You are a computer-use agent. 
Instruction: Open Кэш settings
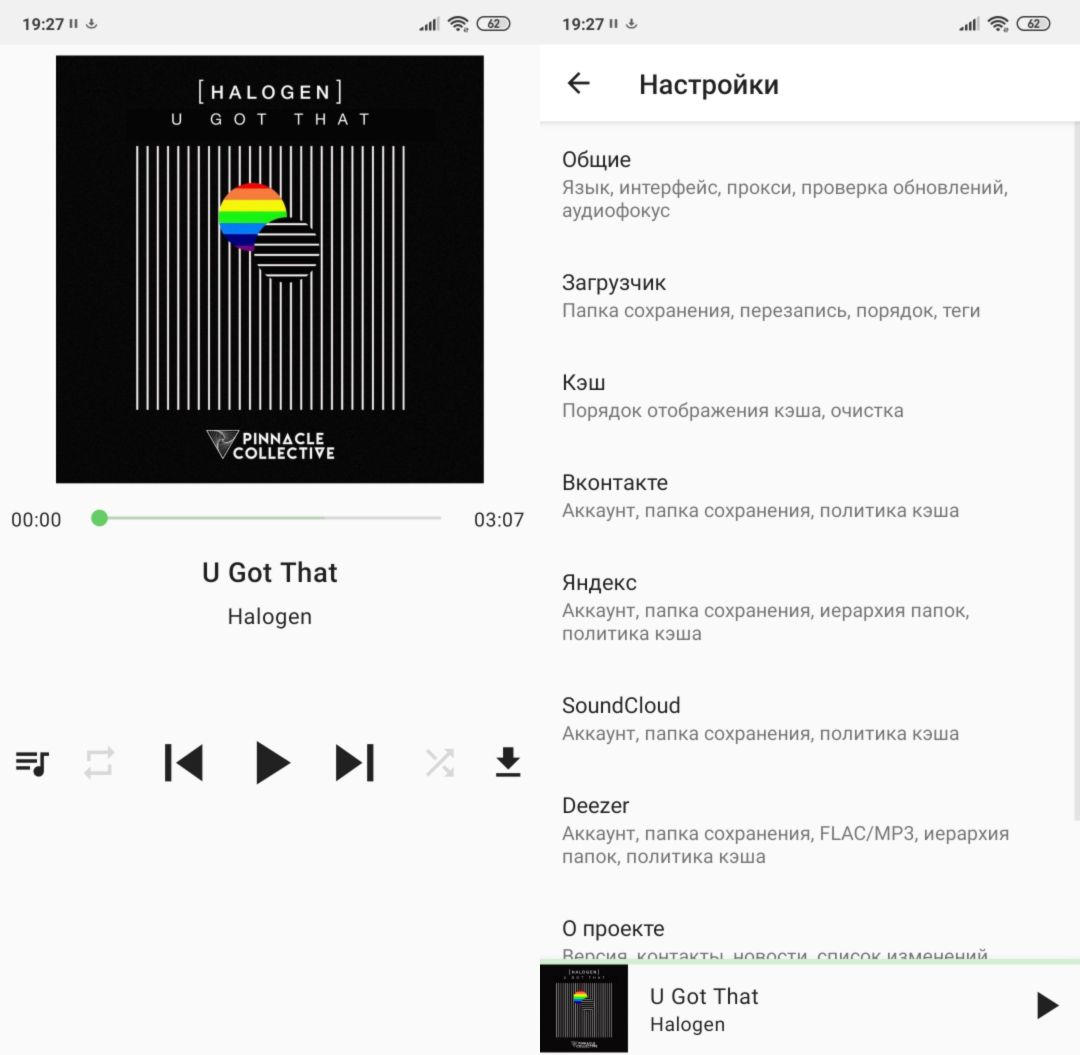click(800, 396)
